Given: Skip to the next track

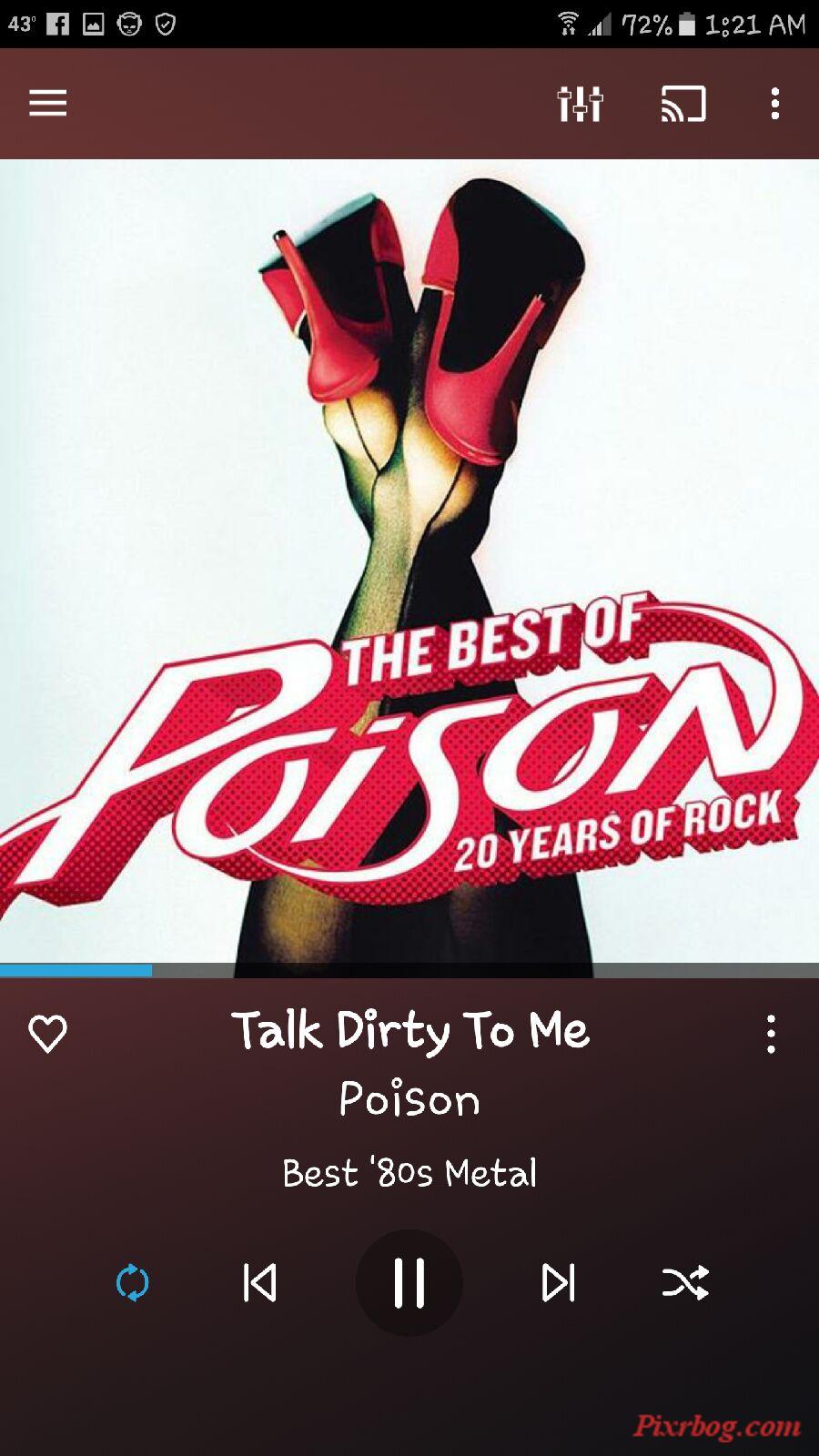Looking at the screenshot, I should pyautogui.click(x=558, y=1282).
